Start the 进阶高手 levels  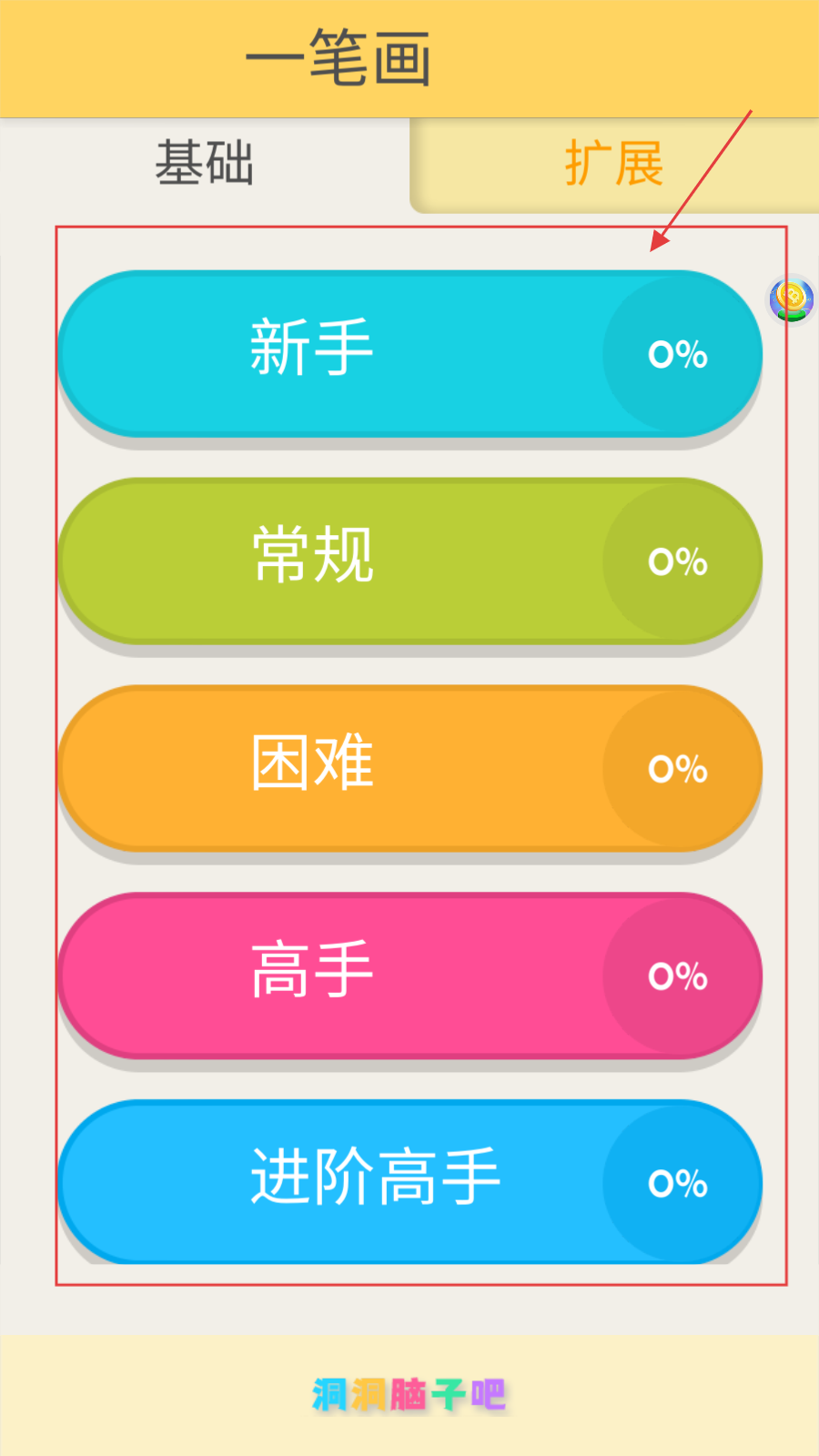410,1182
